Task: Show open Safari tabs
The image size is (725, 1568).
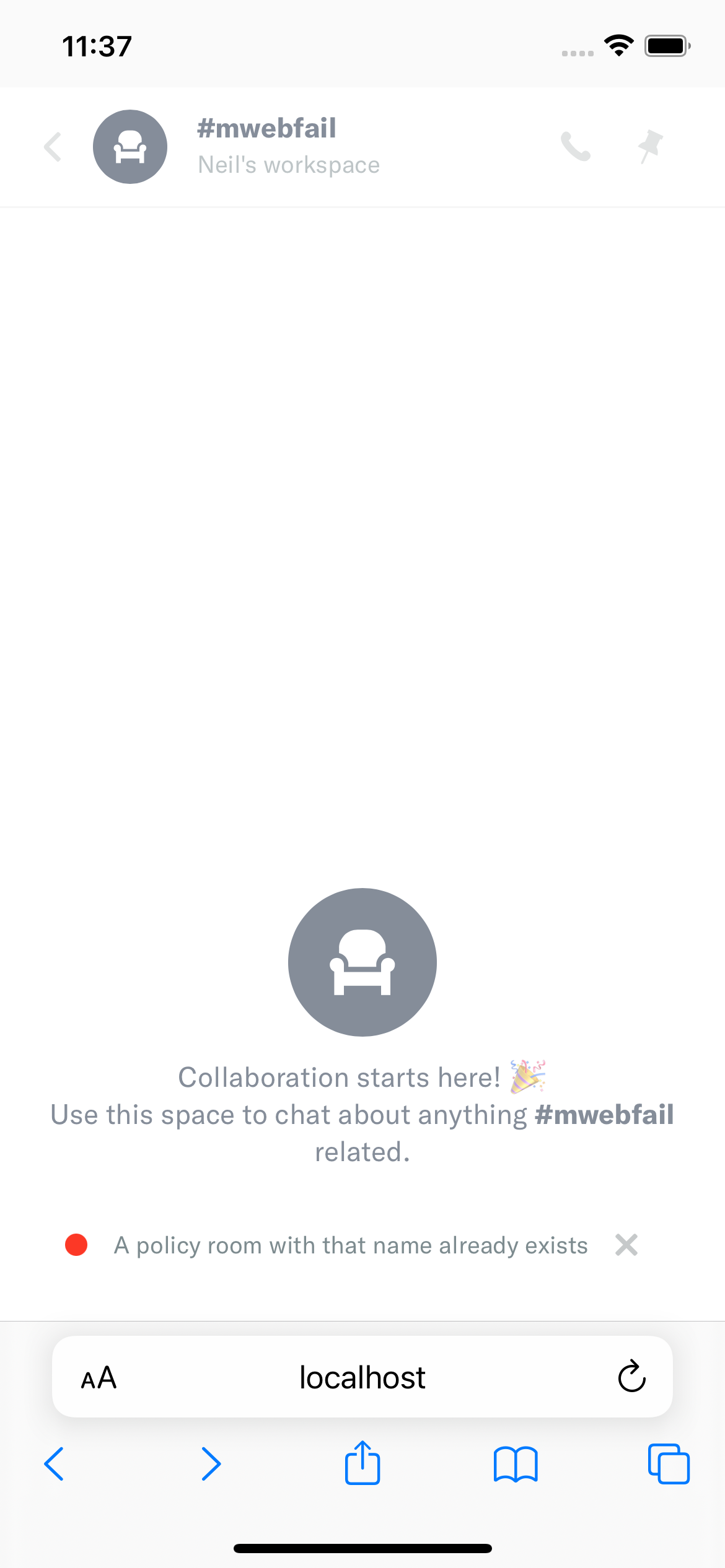Action: click(669, 1464)
